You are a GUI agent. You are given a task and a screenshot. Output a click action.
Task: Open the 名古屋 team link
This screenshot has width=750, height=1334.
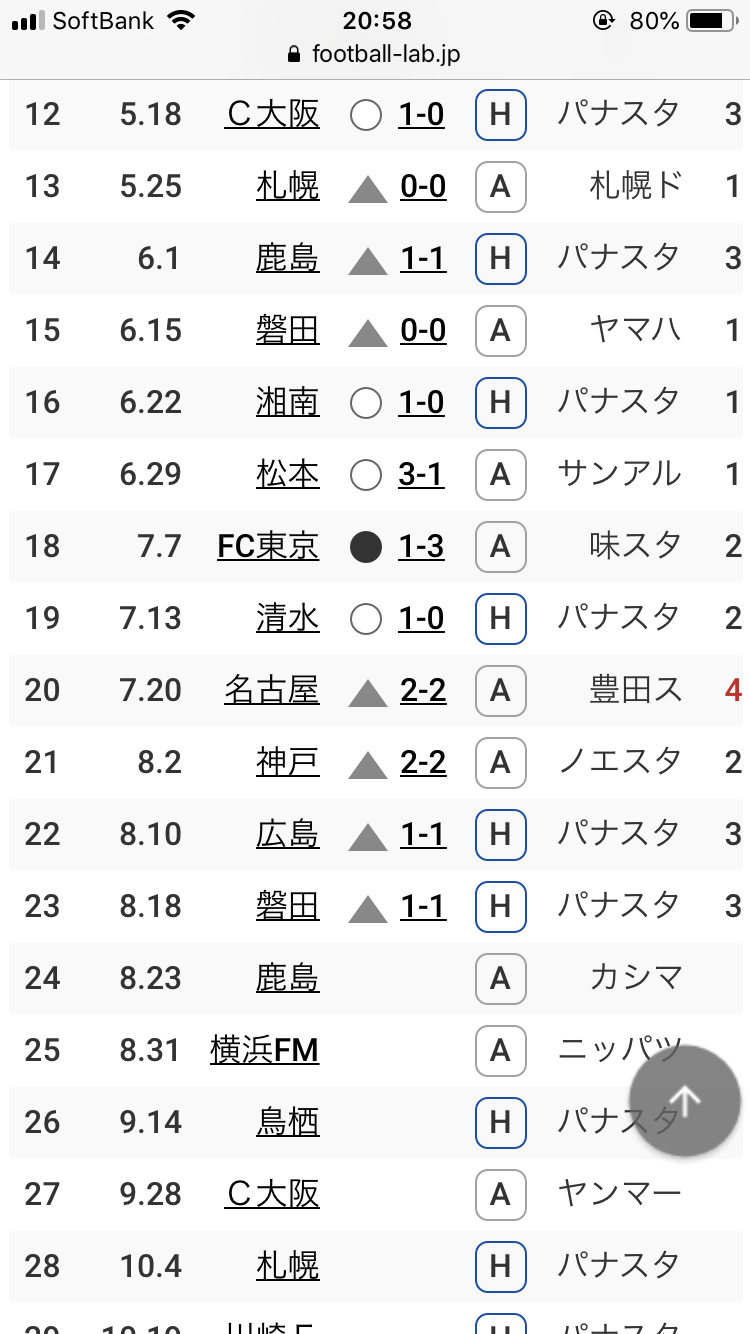[272, 690]
